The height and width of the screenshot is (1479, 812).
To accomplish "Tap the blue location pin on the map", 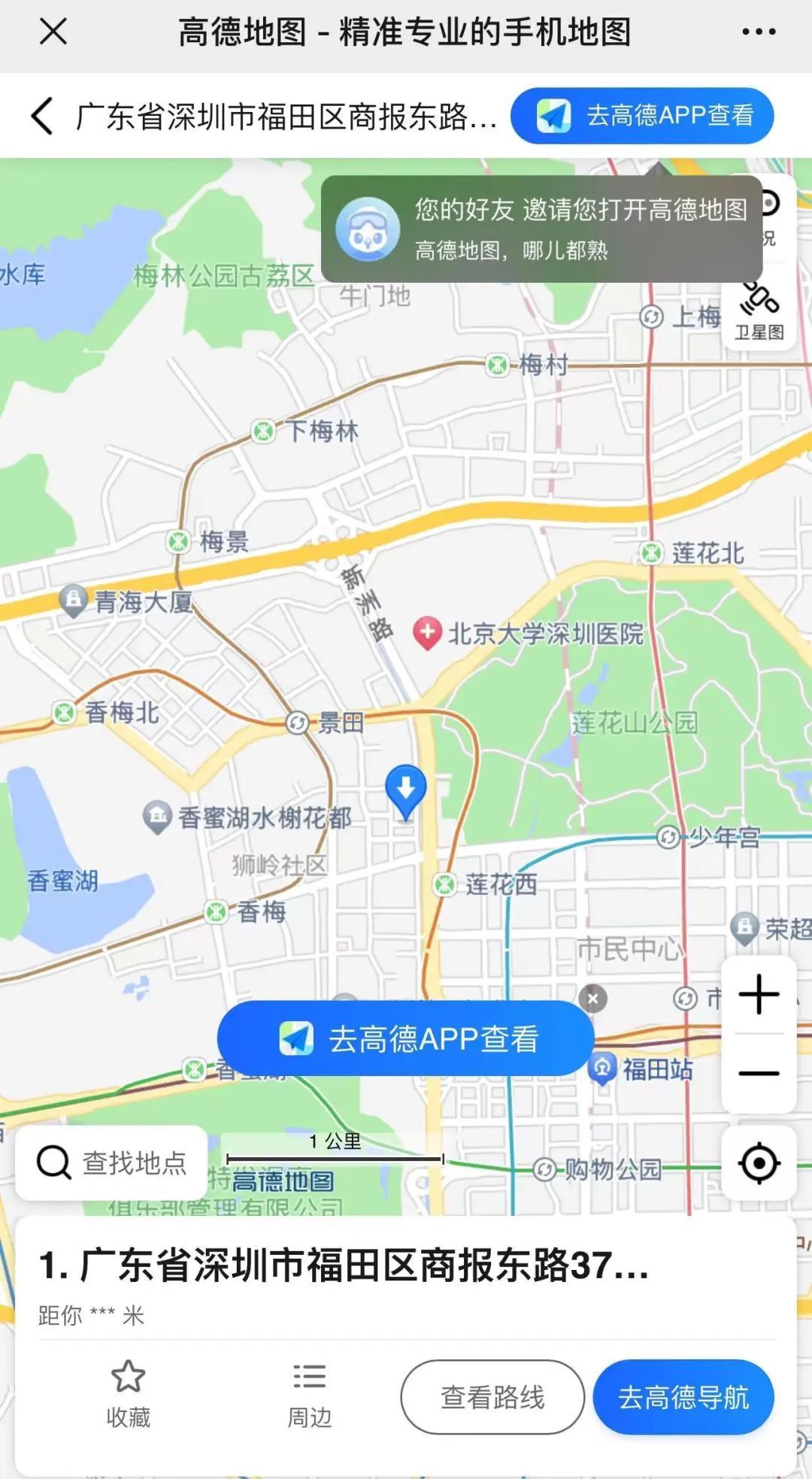I will tap(406, 790).
